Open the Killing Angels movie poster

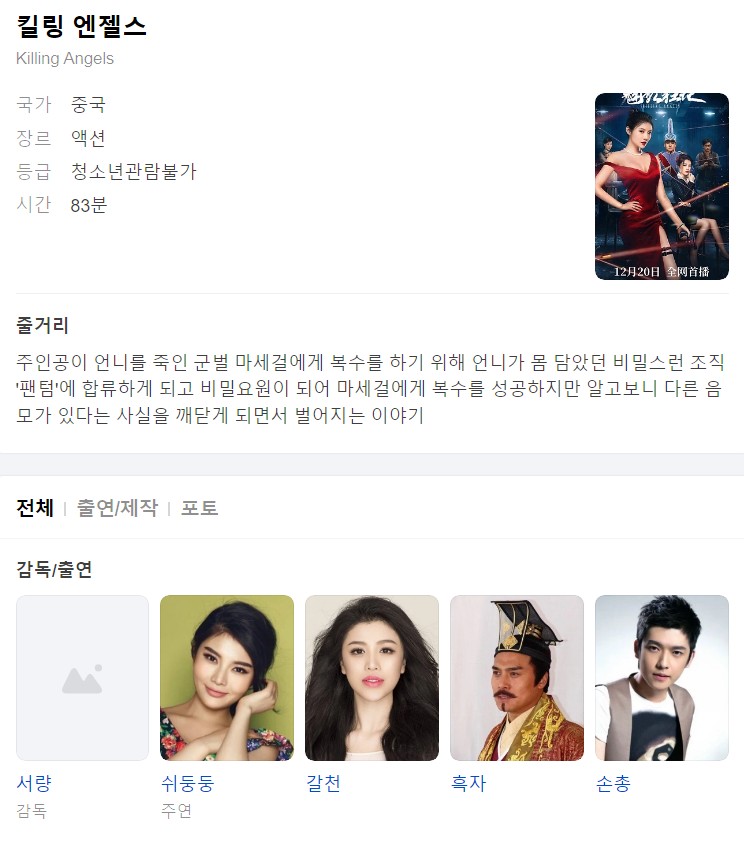pyautogui.click(x=661, y=186)
